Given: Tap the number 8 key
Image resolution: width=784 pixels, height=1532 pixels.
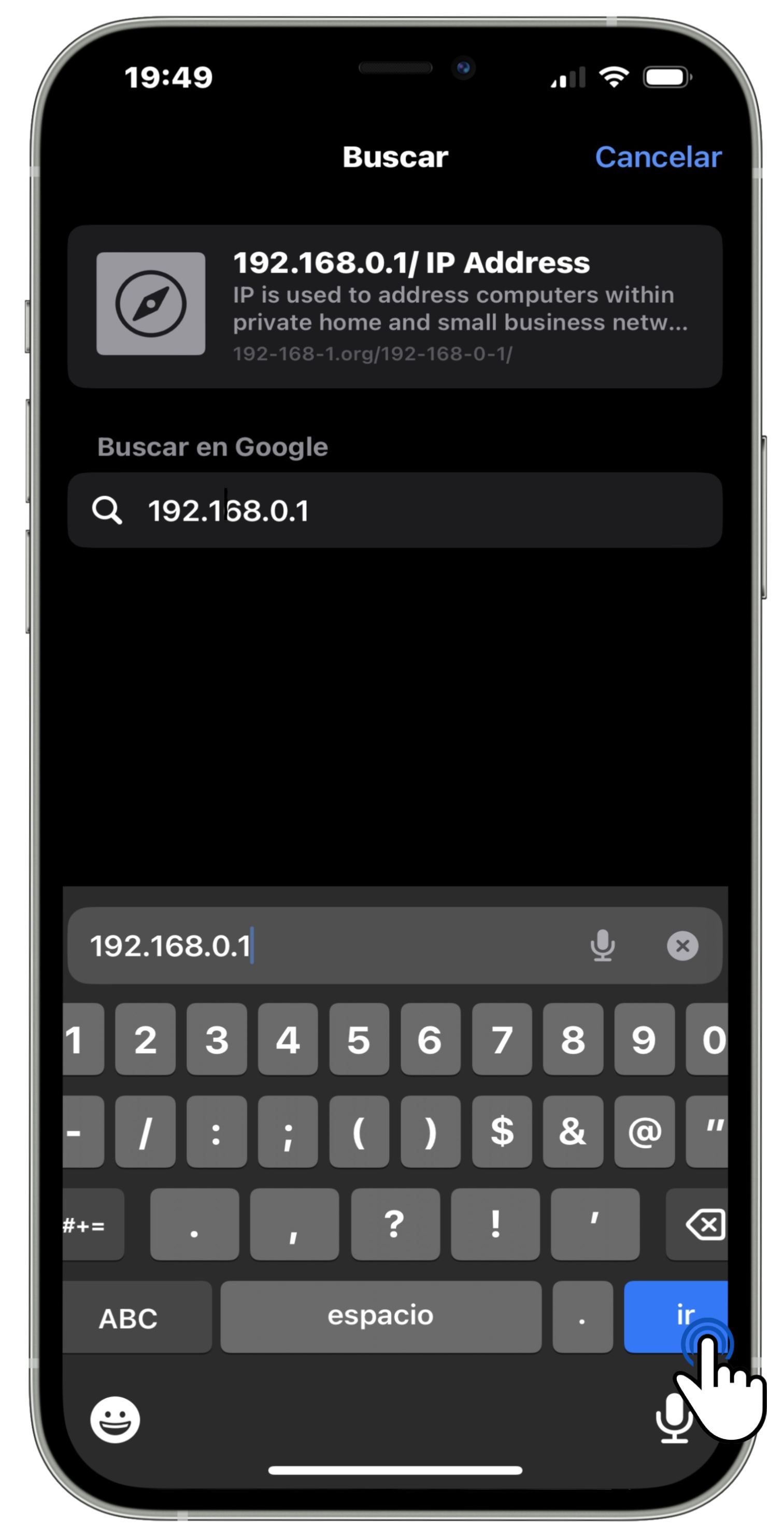Looking at the screenshot, I should 573,1039.
